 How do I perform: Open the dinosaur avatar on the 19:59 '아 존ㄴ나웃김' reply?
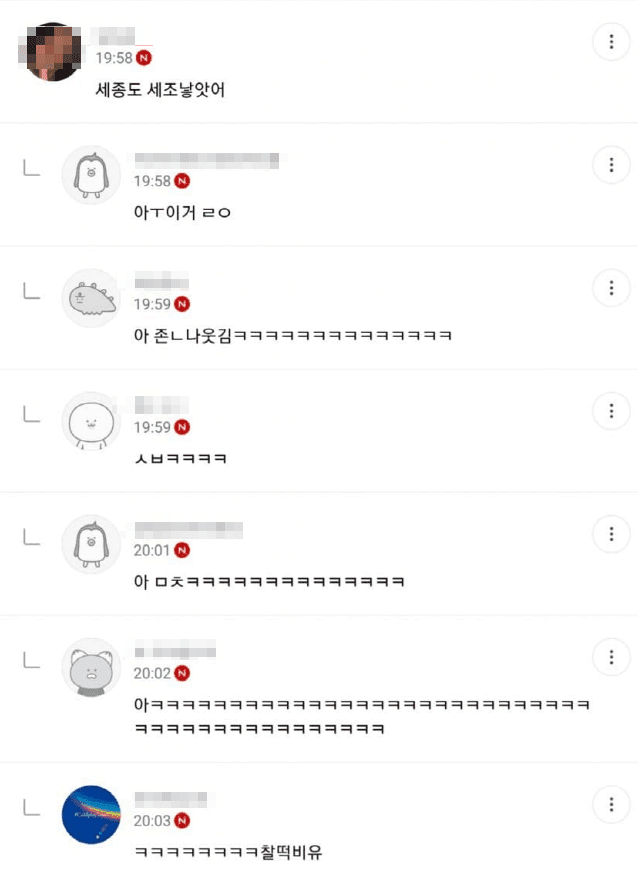click(x=91, y=298)
